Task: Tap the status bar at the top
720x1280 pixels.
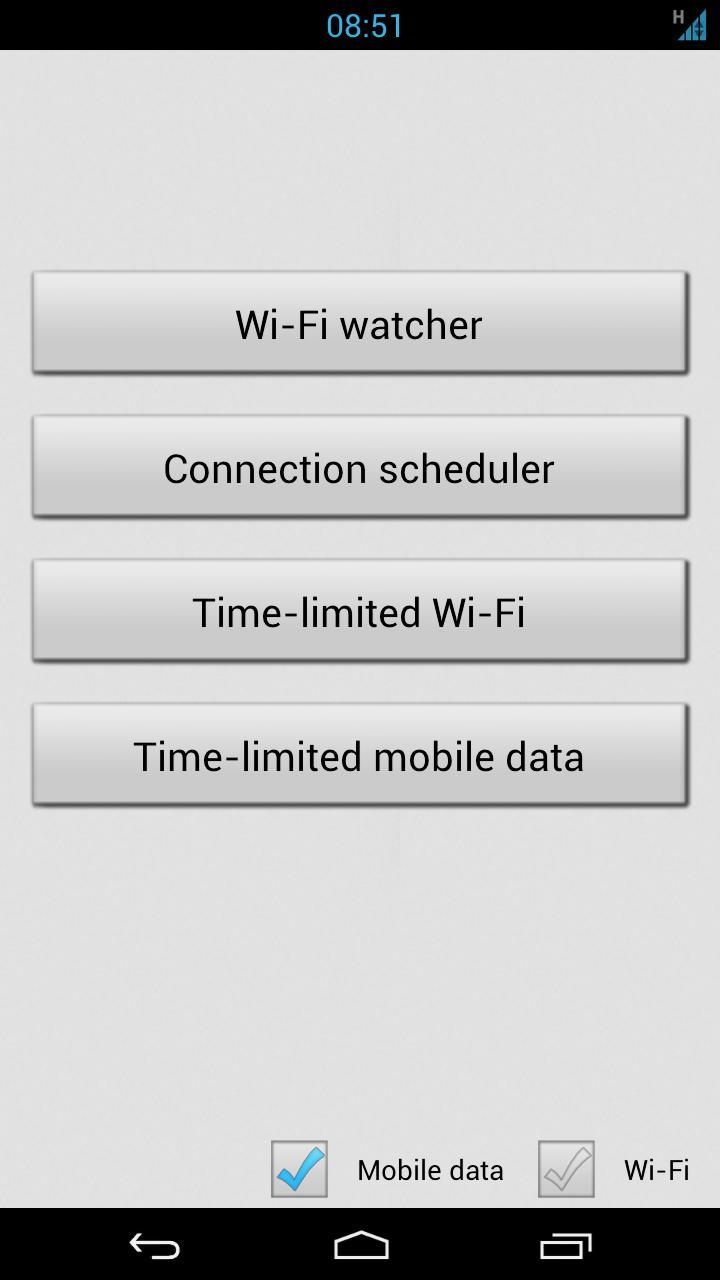Action: click(360, 25)
